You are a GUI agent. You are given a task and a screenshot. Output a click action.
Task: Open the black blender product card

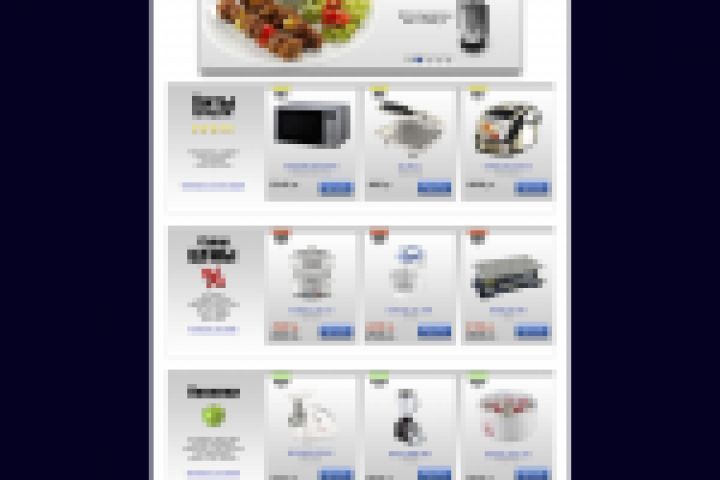[409, 417]
